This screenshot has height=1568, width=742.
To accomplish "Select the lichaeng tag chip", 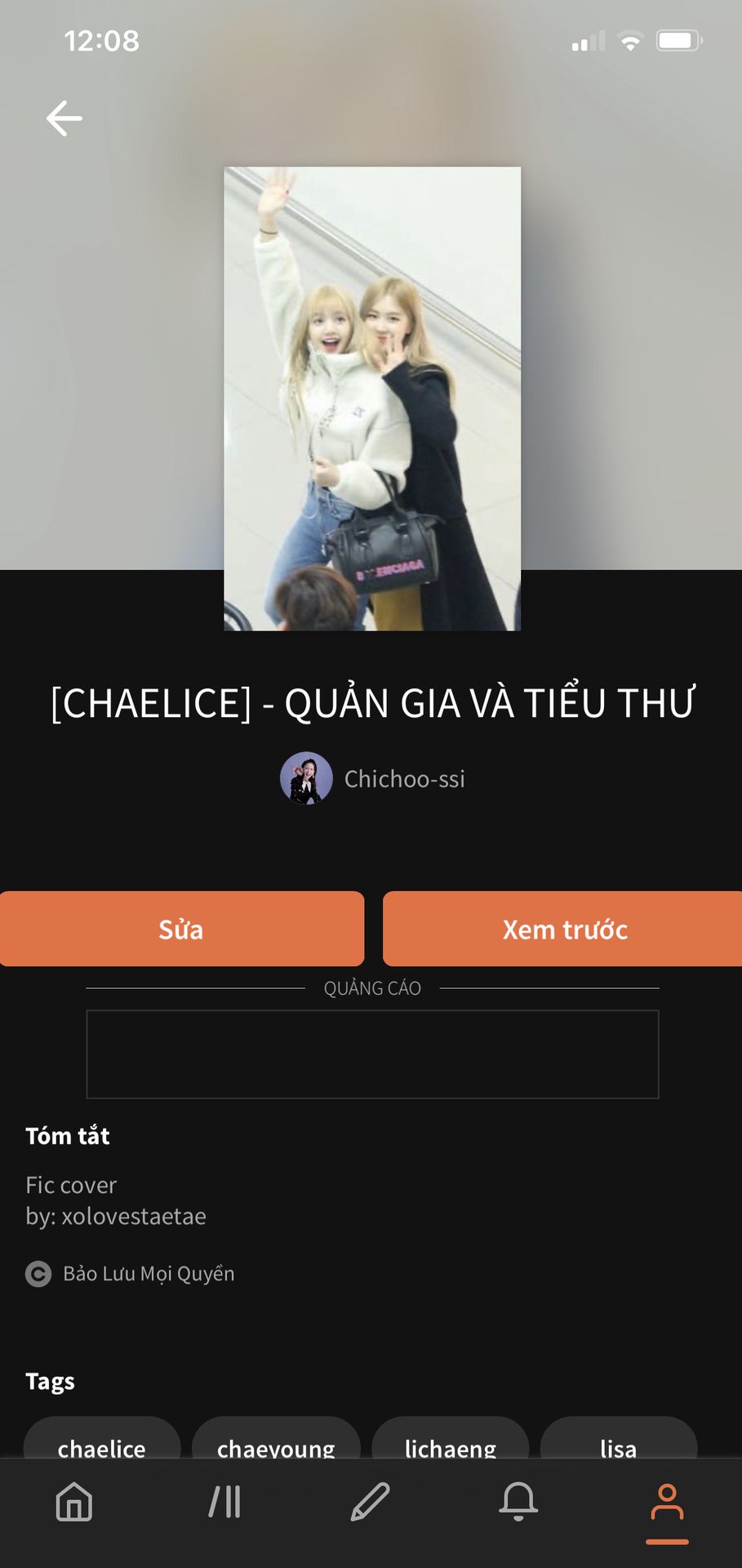I will pos(451,1439).
